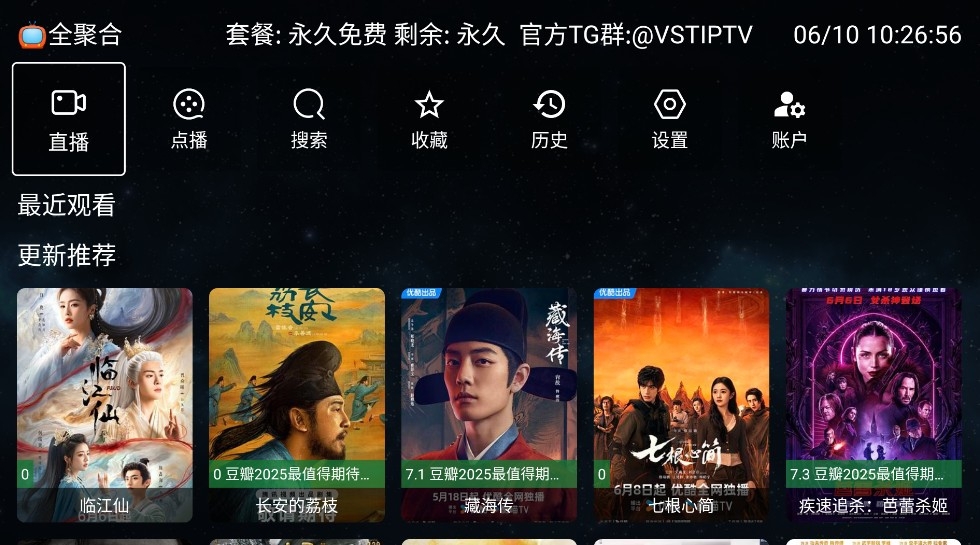980x545 pixels.
Task: Open the 搜索 search page
Action: click(309, 119)
